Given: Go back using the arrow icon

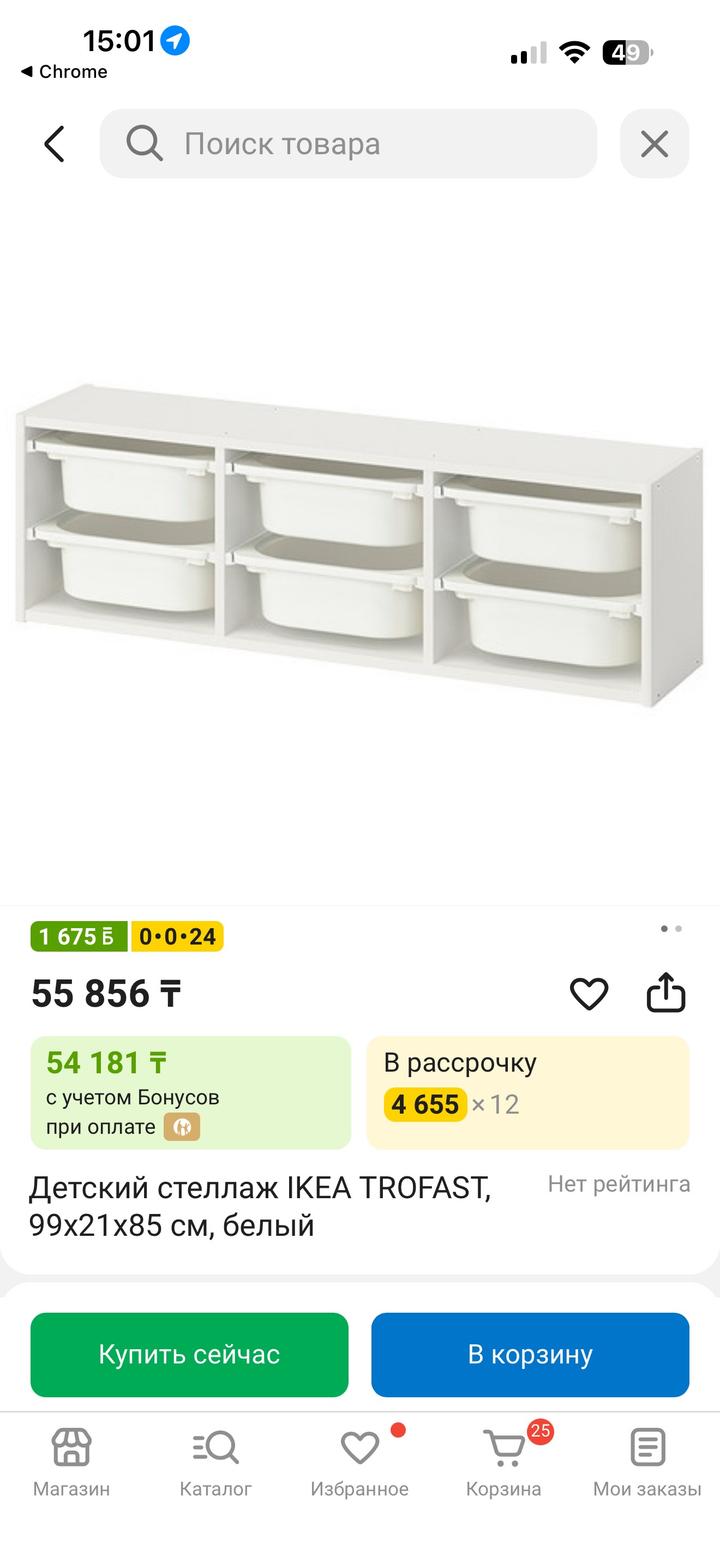Looking at the screenshot, I should [54, 144].
